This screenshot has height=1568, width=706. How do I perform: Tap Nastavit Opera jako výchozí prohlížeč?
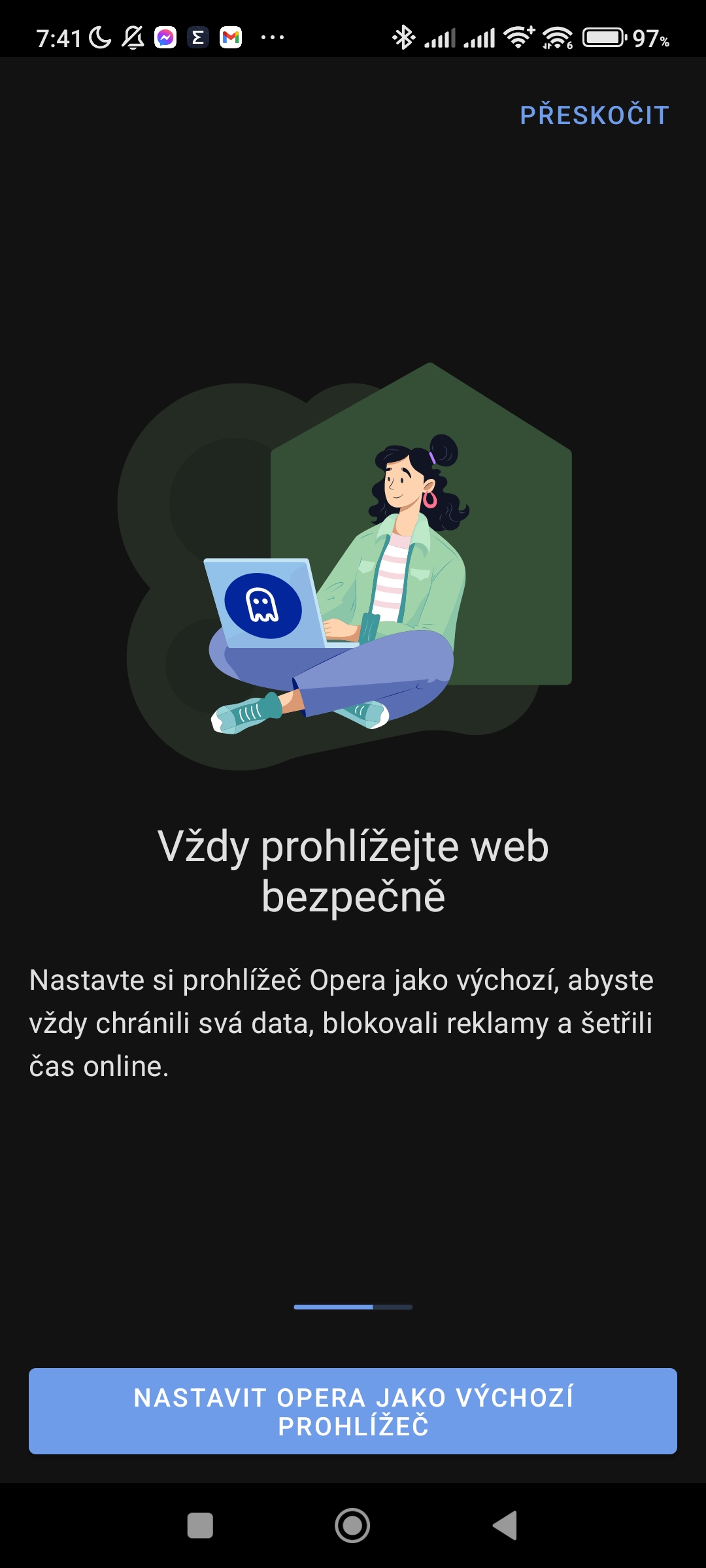tap(353, 1411)
